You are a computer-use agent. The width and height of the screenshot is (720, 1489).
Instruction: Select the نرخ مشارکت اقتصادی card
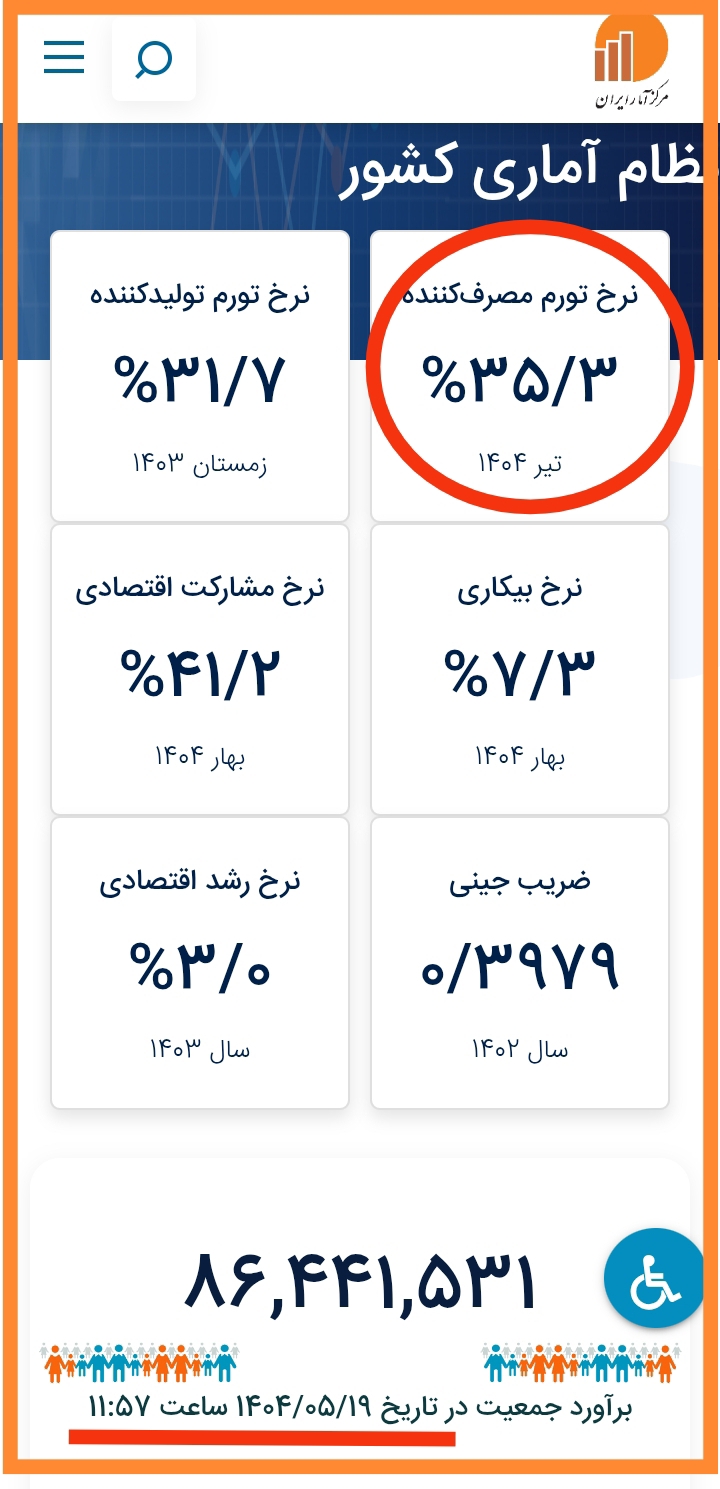(x=199, y=667)
